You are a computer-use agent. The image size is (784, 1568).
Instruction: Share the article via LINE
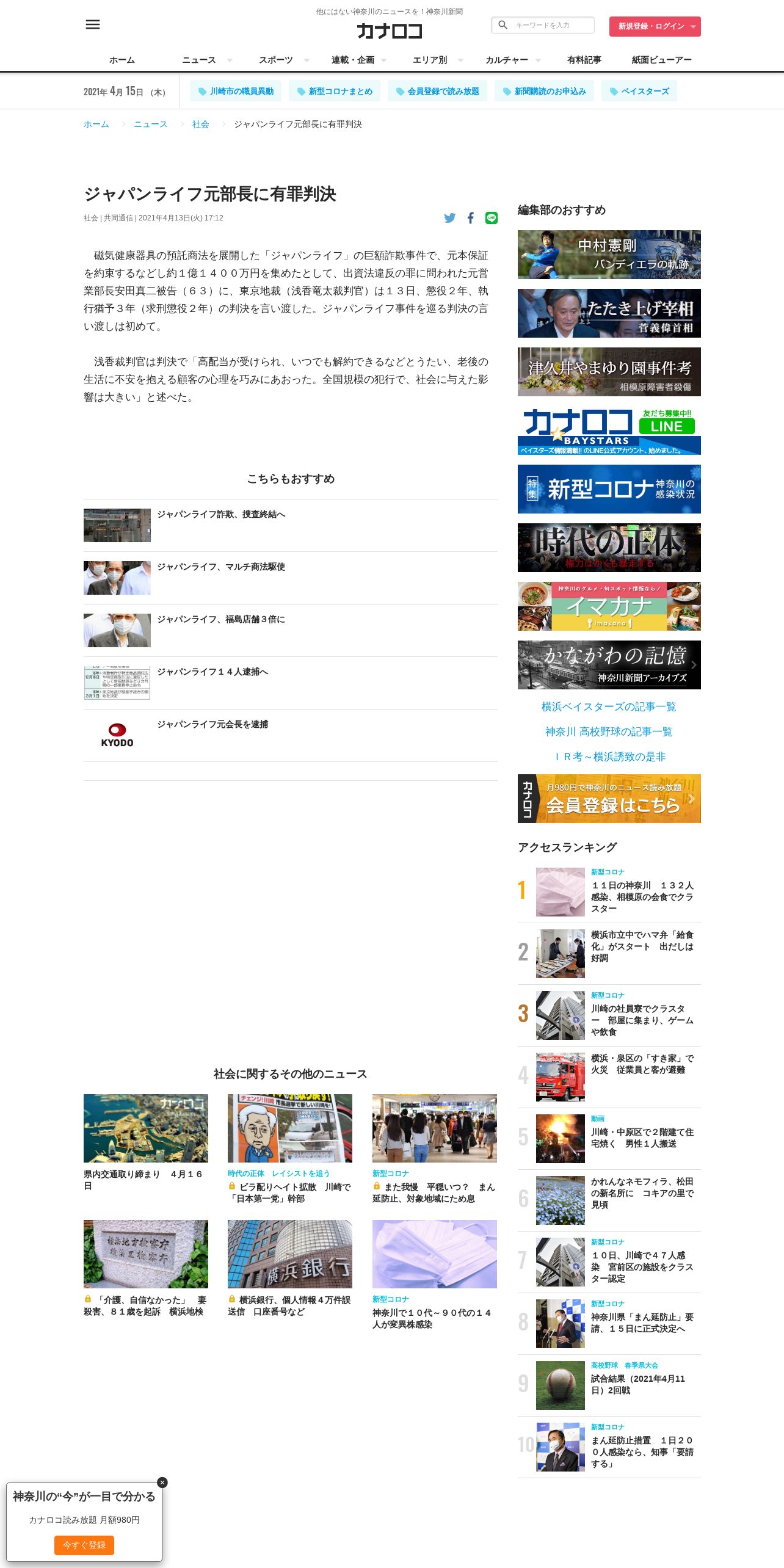point(492,218)
